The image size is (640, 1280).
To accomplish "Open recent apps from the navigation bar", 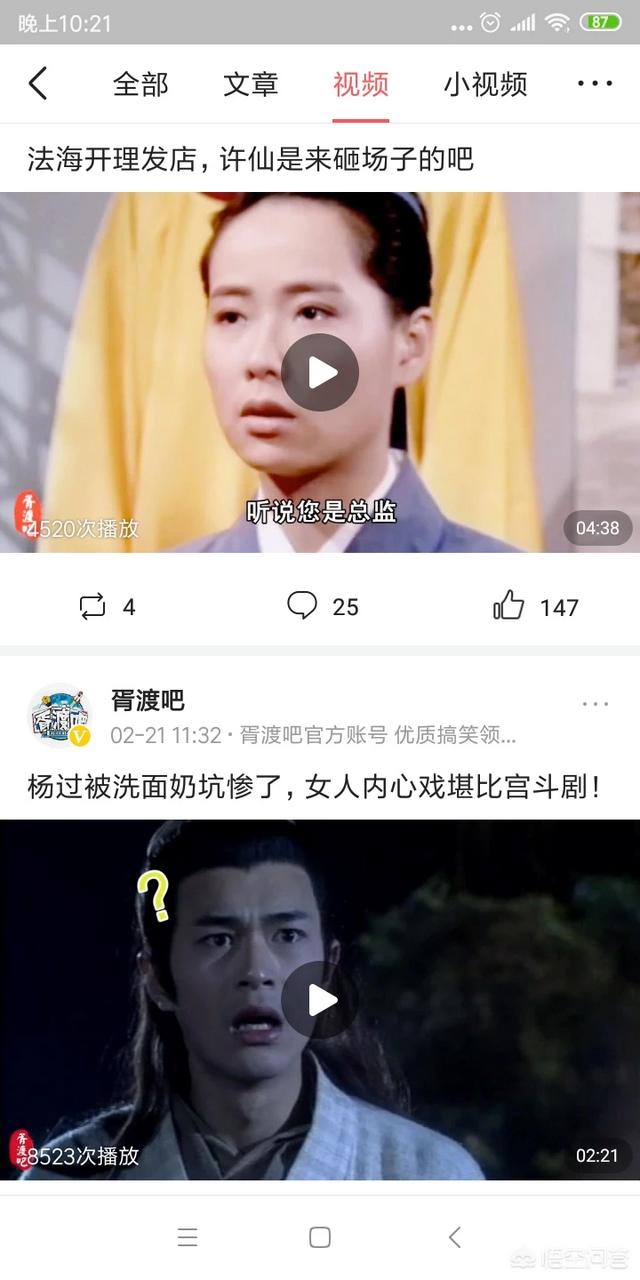I will [x=187, y=1237].
